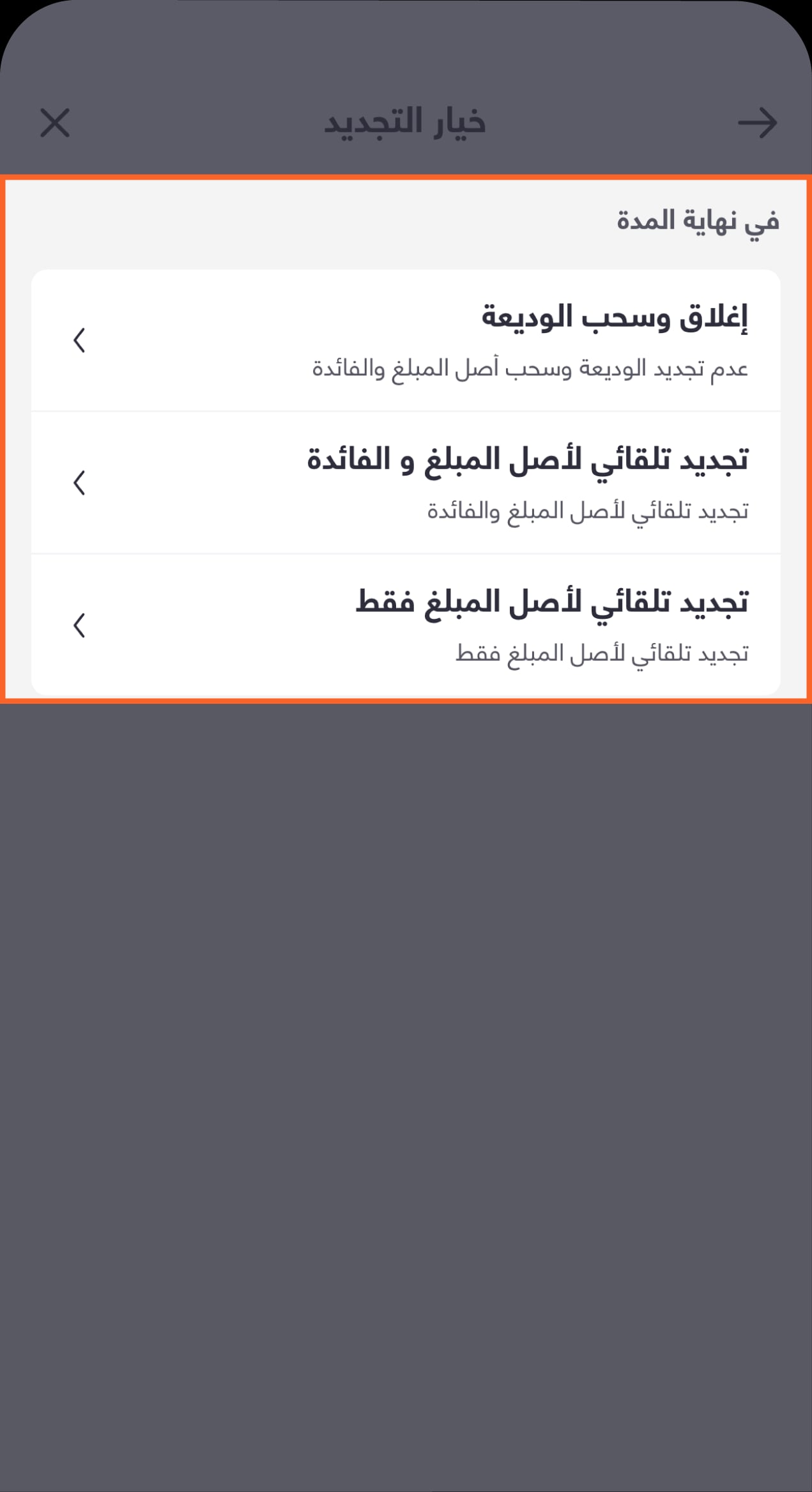Image resolution: width=812 pixels, height=1492 pixels.
Task: Select إغلاق وسحب الوديعة option
Action: coord(406,341)
